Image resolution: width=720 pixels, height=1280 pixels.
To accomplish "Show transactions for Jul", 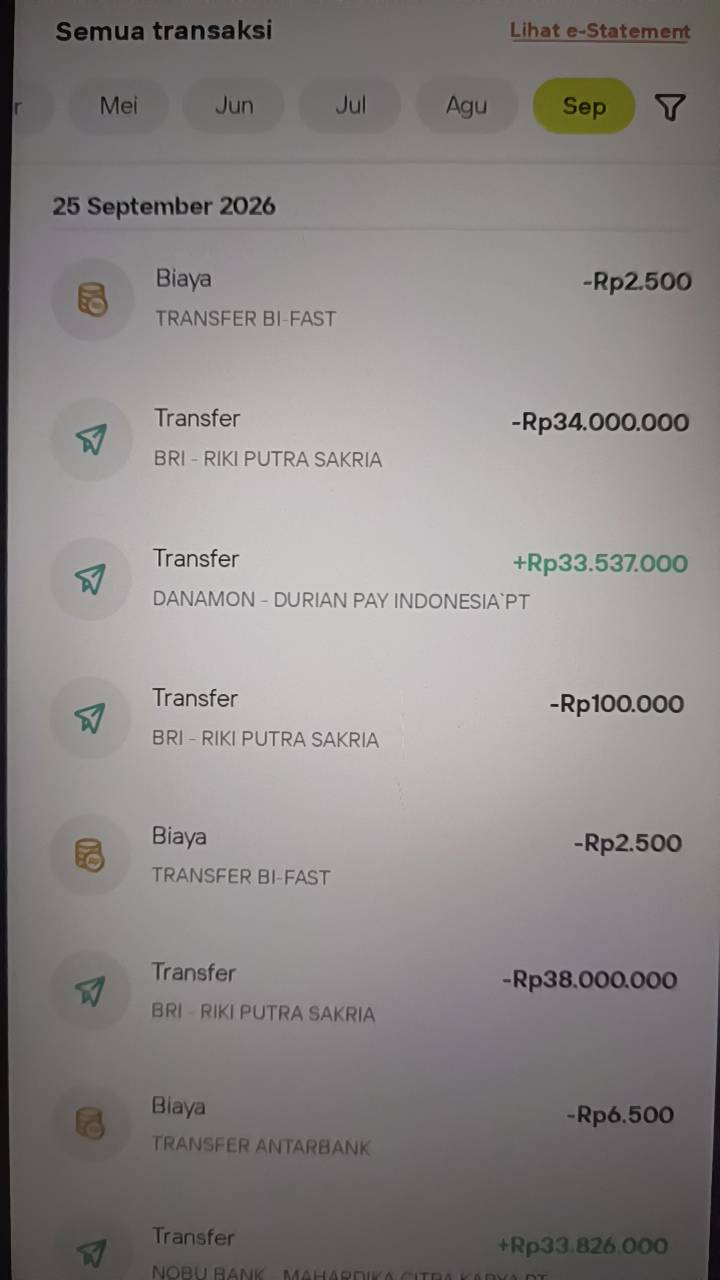I will click(350, 106).
